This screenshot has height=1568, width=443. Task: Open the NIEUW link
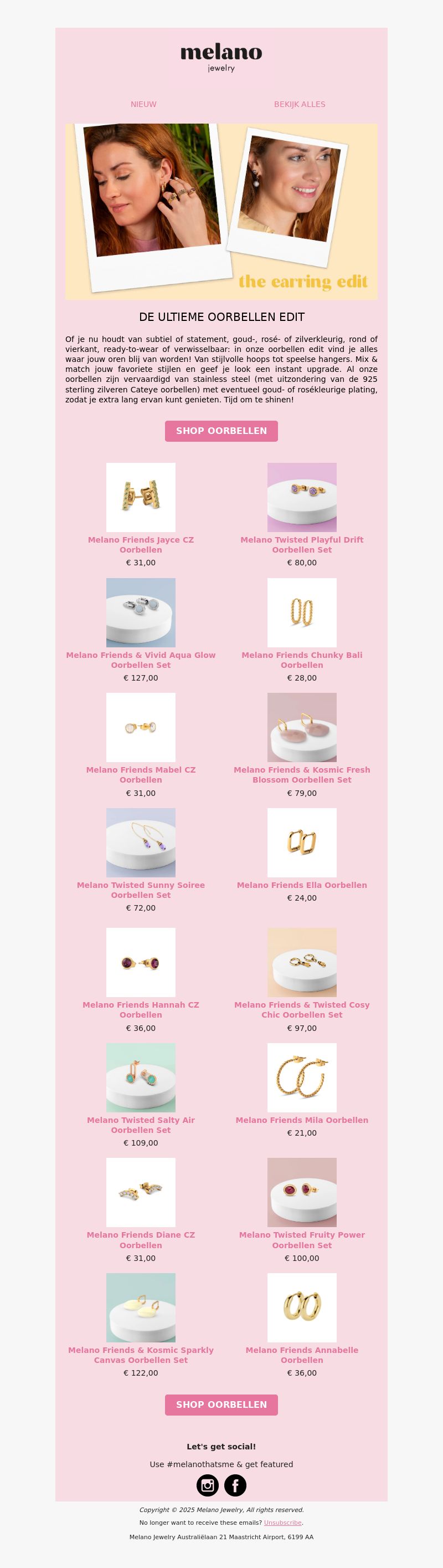143,104
